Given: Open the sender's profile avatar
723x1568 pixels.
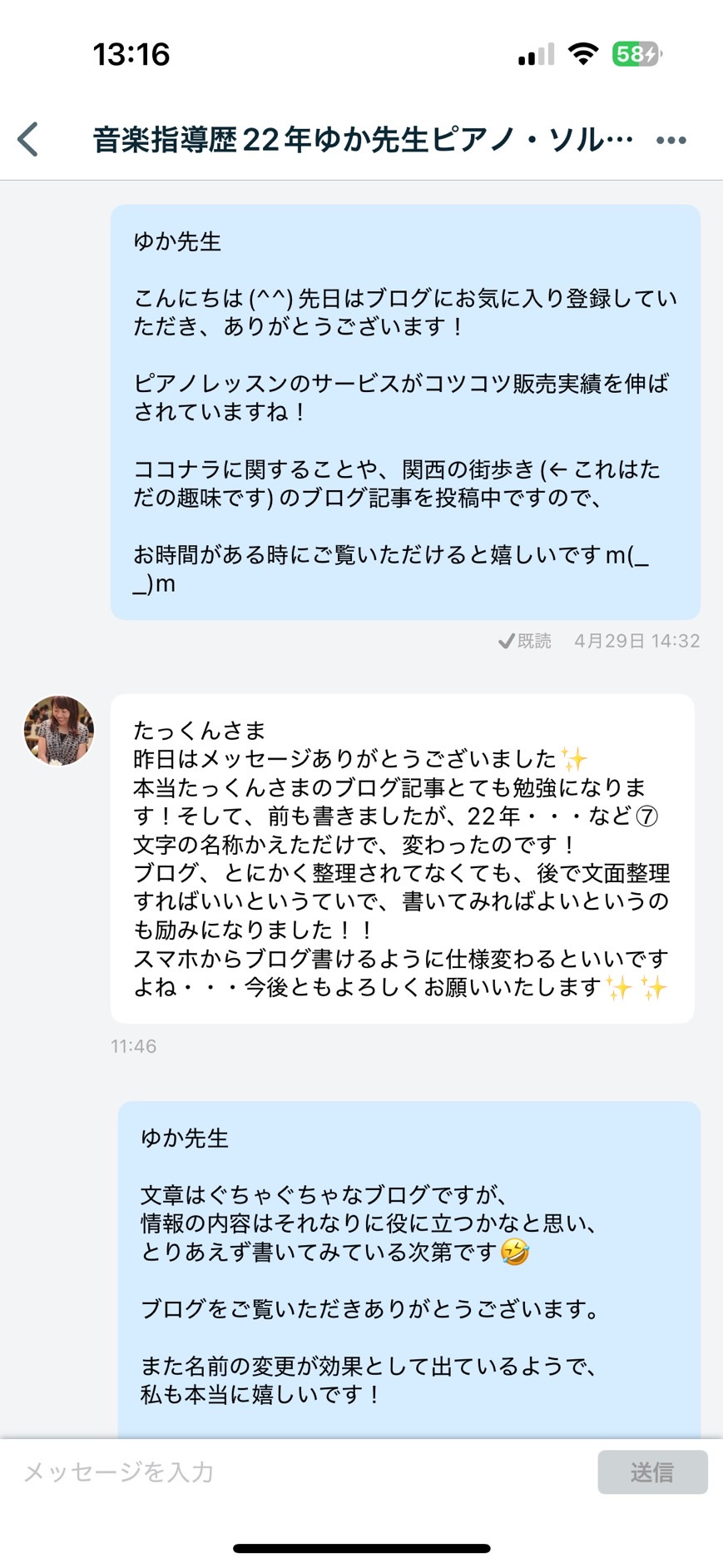Looking at the screenshot, I should (x=59, y=731).
